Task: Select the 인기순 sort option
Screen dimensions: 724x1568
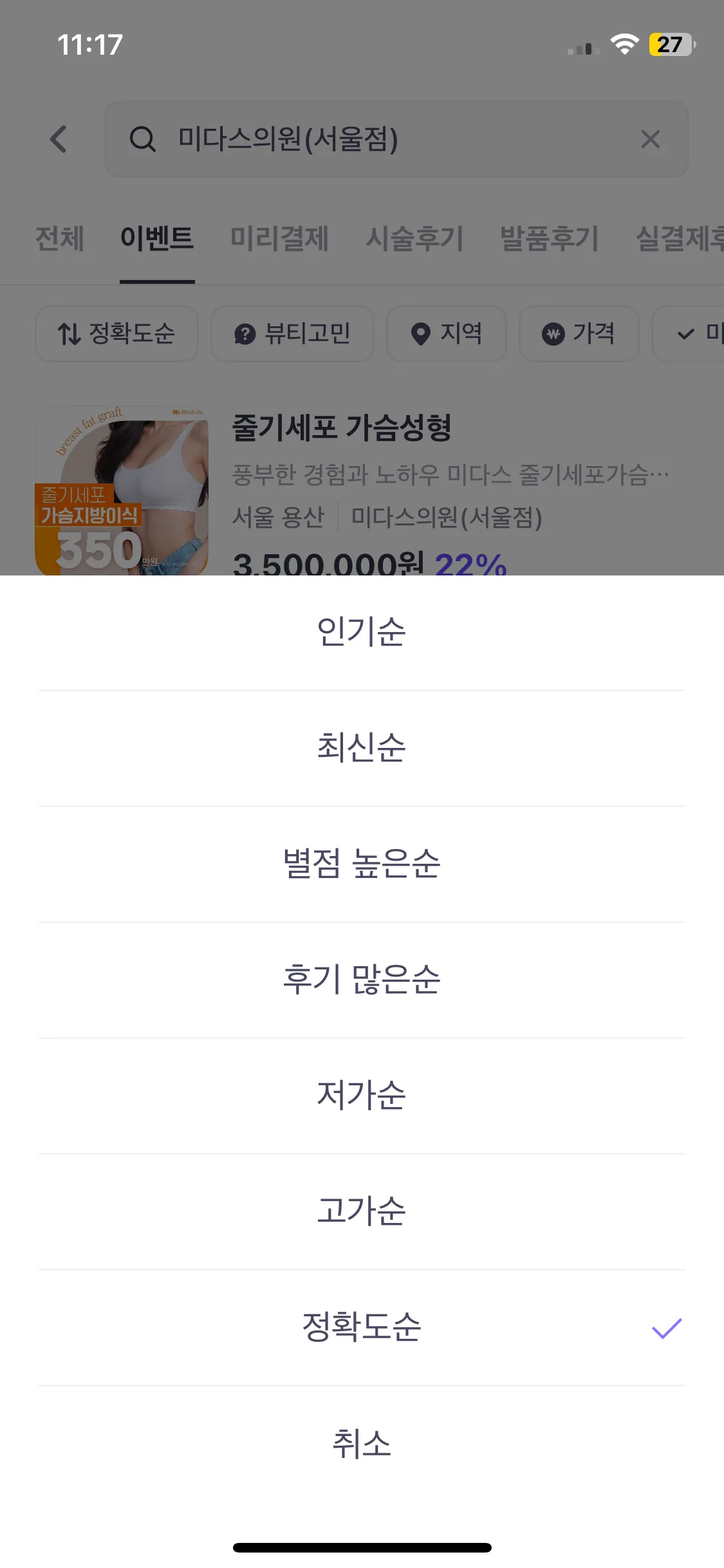Action: 362,631
